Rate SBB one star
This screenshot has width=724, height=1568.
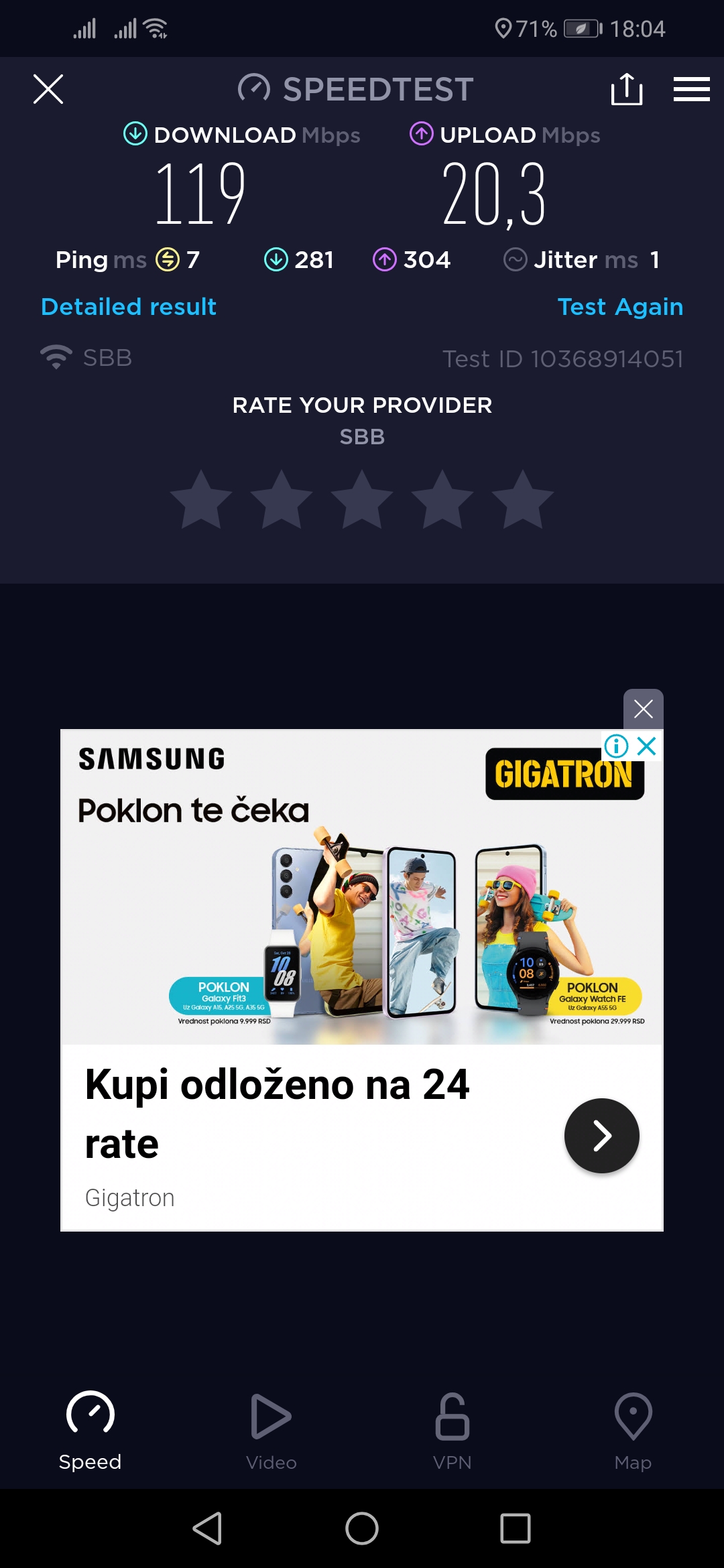pyautogui.click(x=201, y=500)
